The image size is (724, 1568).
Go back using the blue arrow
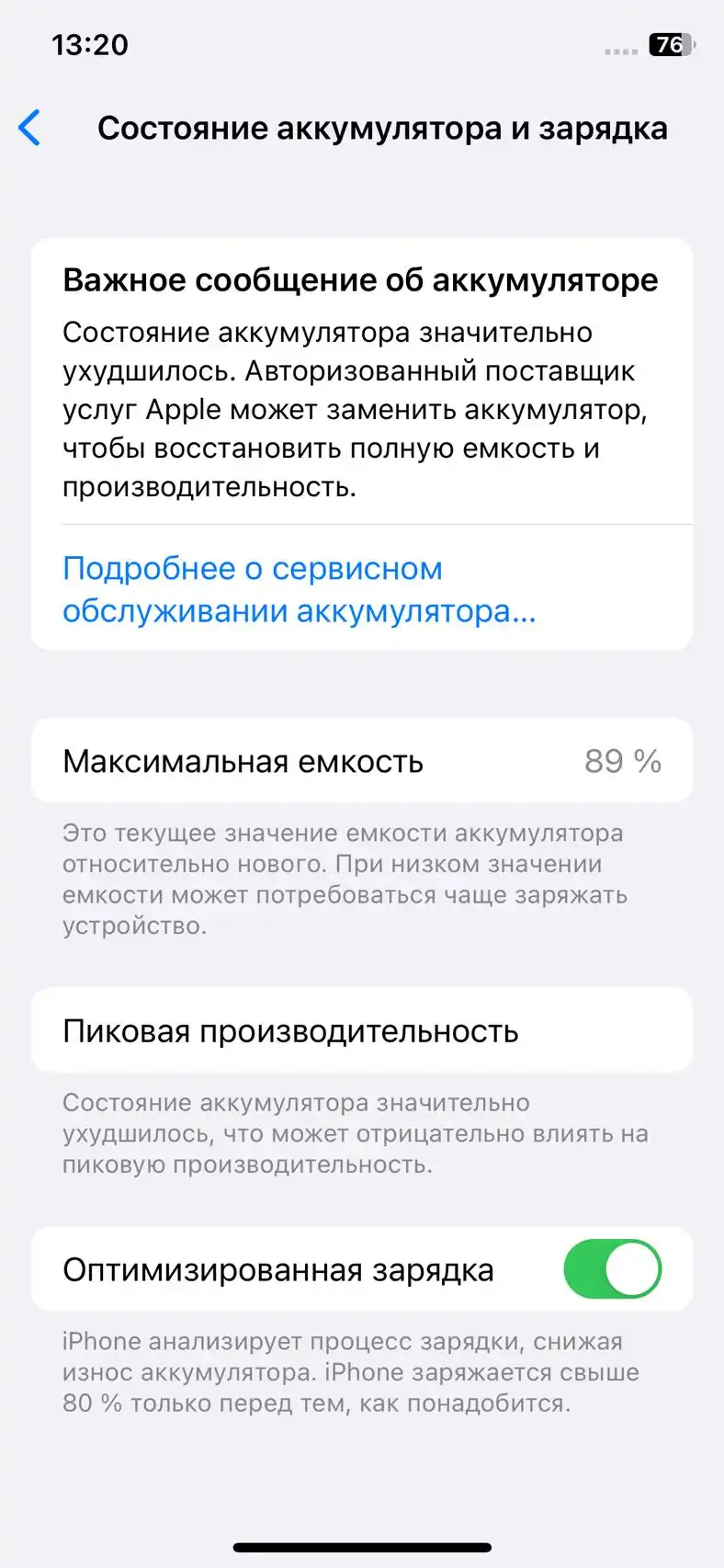(x=30, y=128)
